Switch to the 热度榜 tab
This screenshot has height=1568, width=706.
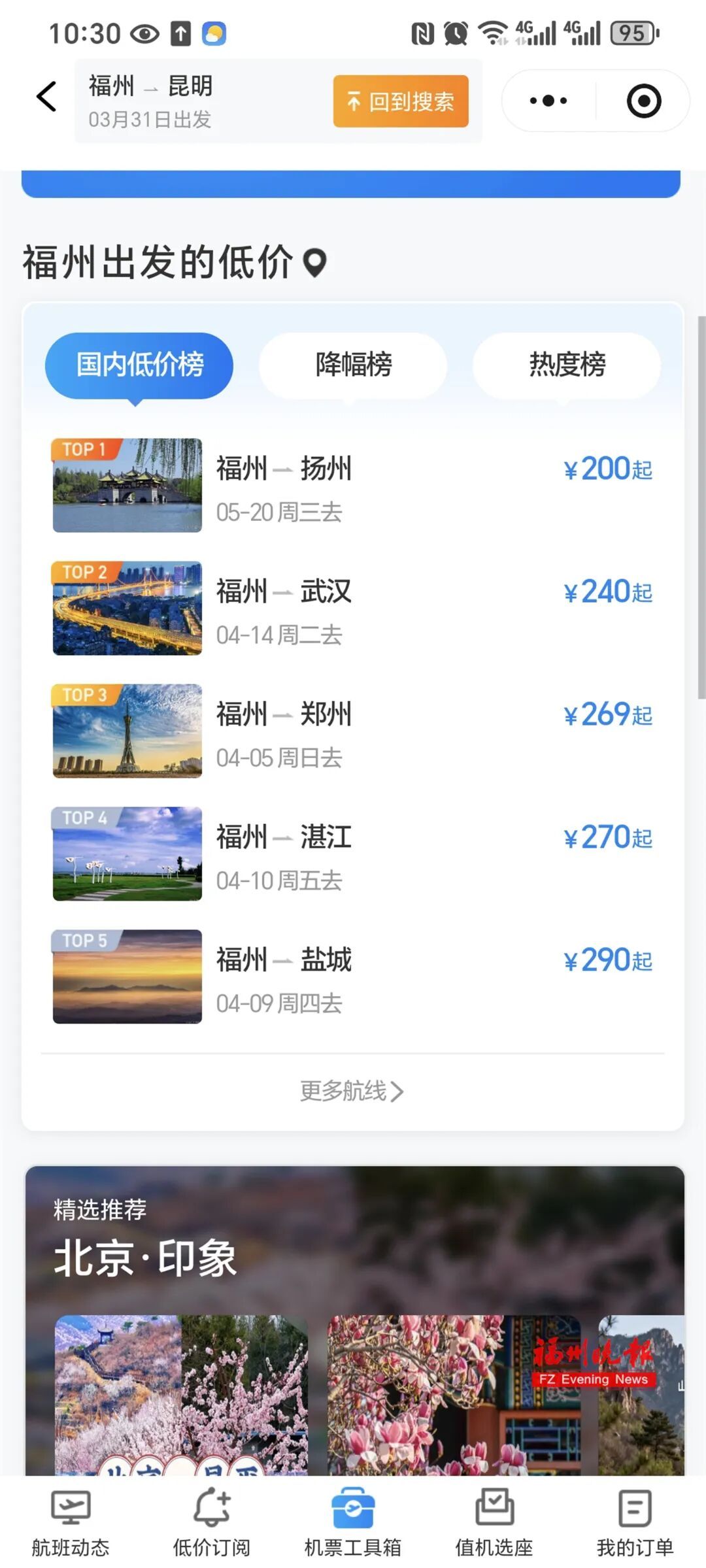(566, 365)
